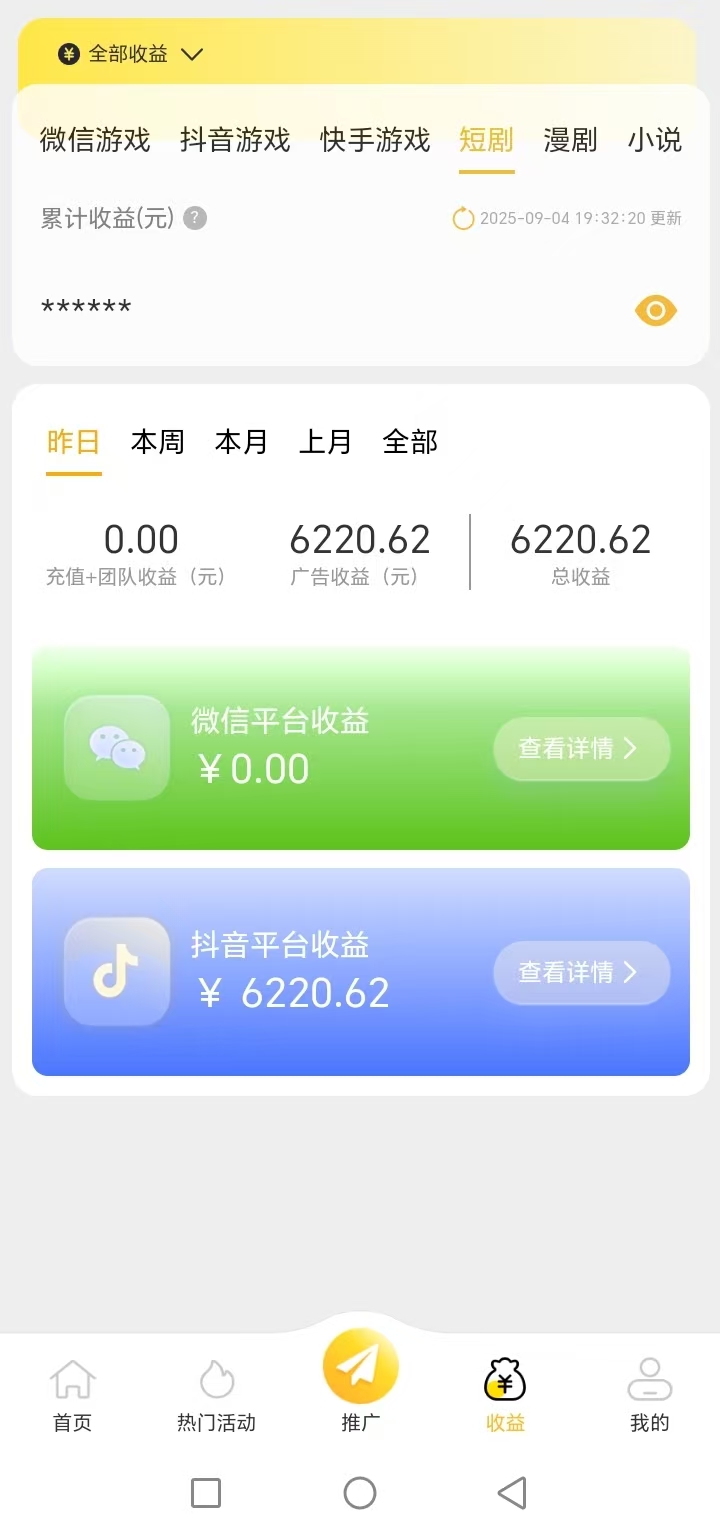Open the 热门活动 flame icon
This screenshot has width=720, height=1532.
pos(215,1378)
